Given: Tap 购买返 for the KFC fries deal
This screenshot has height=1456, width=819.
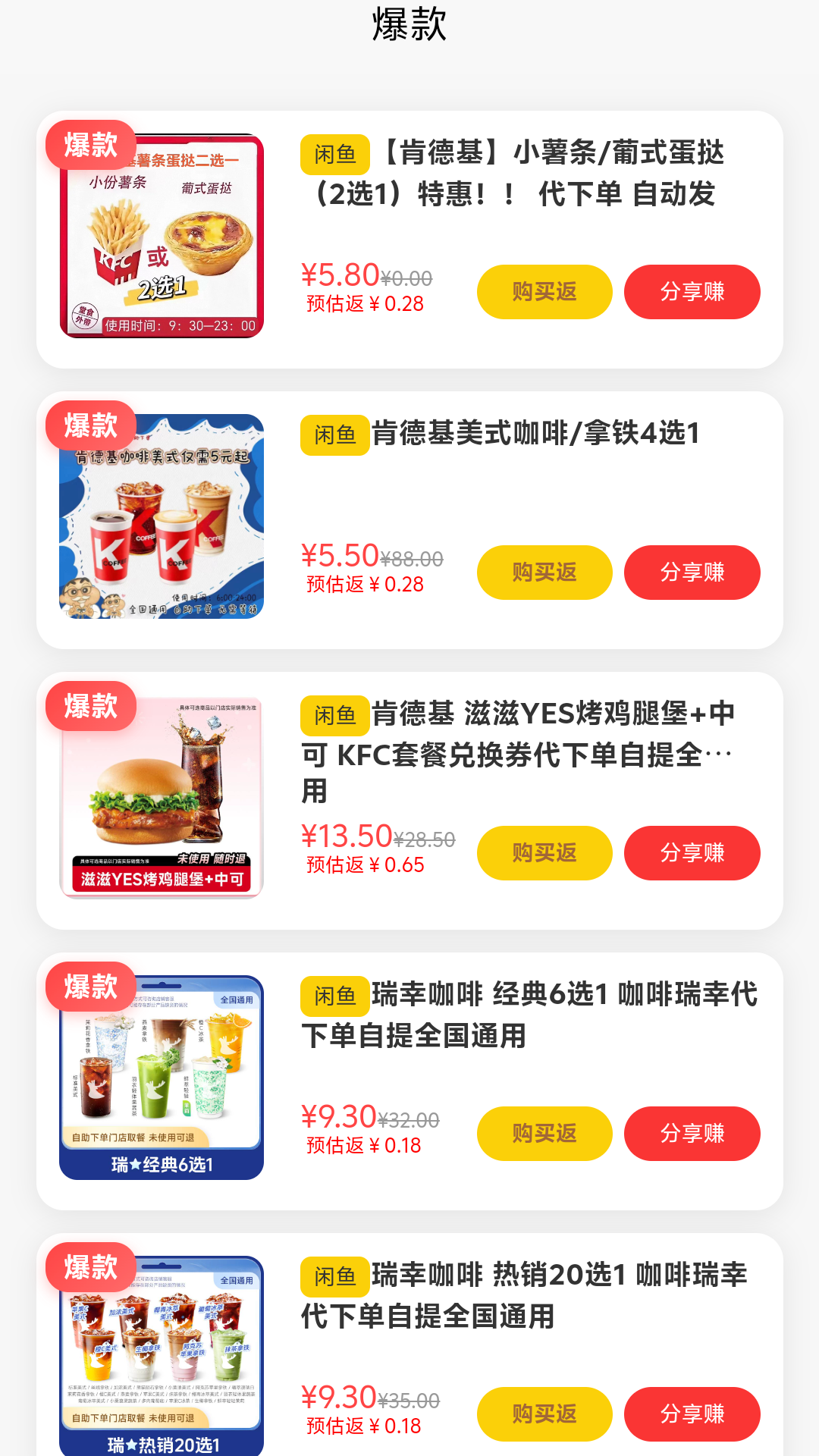Looking at the screenshot, I should click(x=543, y=291).
